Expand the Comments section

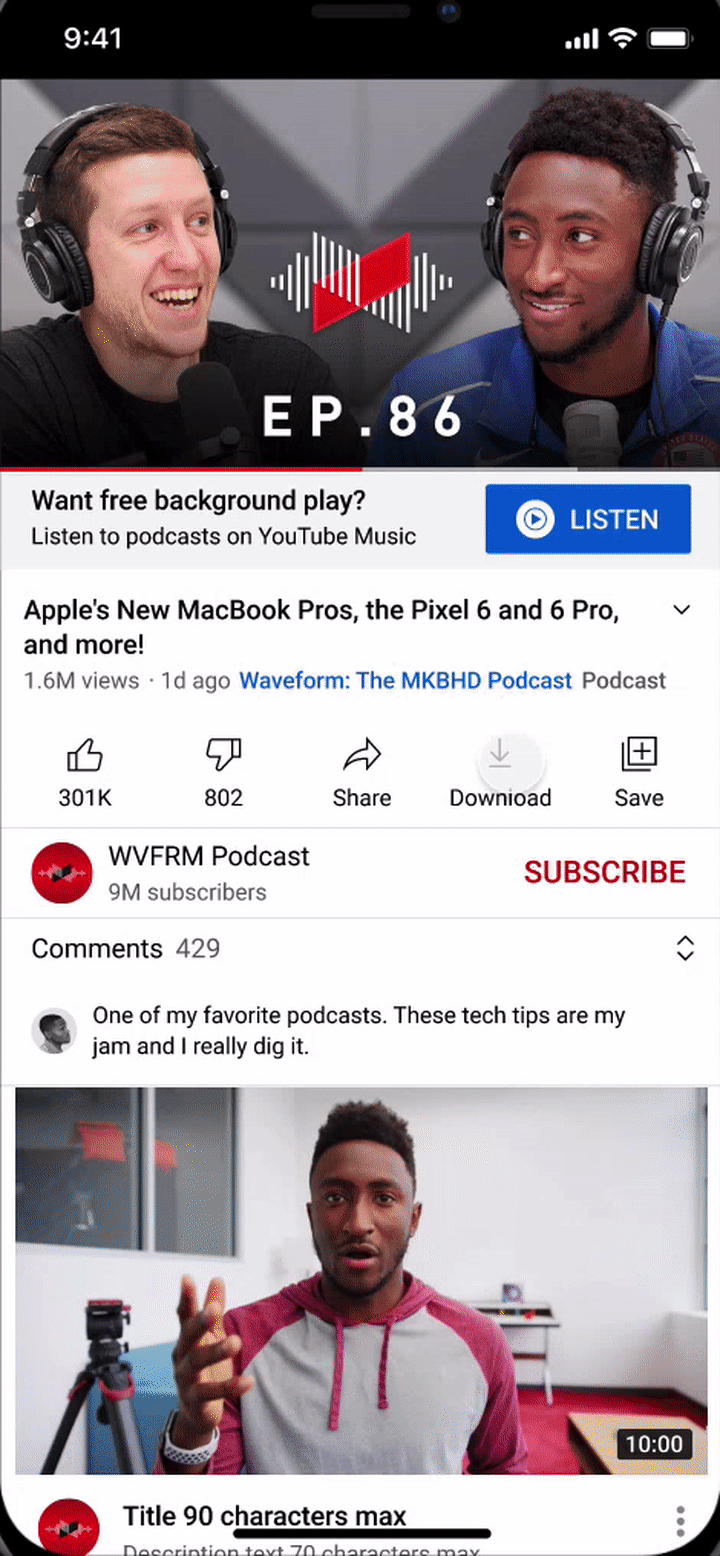pyautogui.click(x=685, y=948)
